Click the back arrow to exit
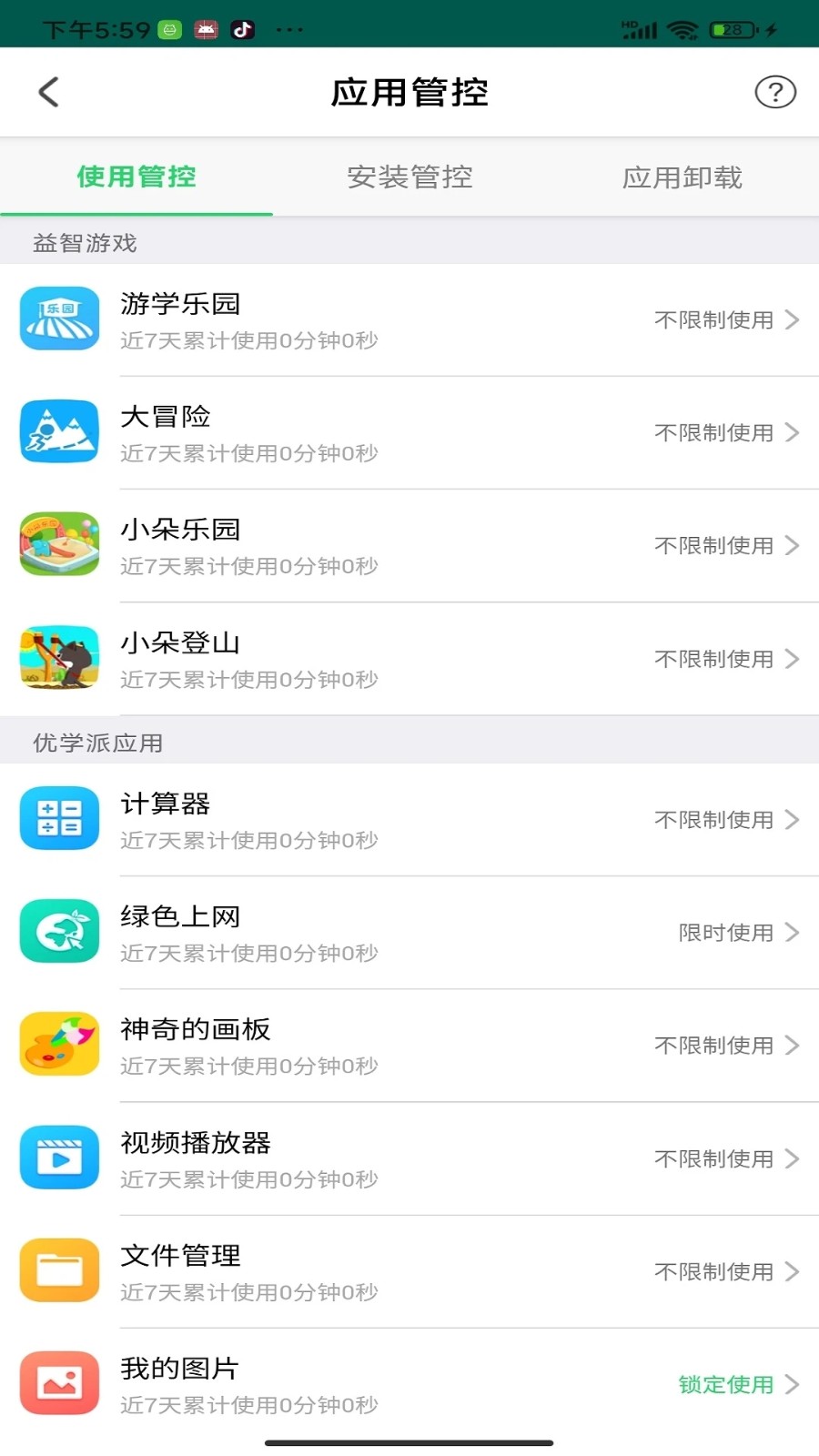This screenshot has height=1456, width=819. click(x=47, y=91)
